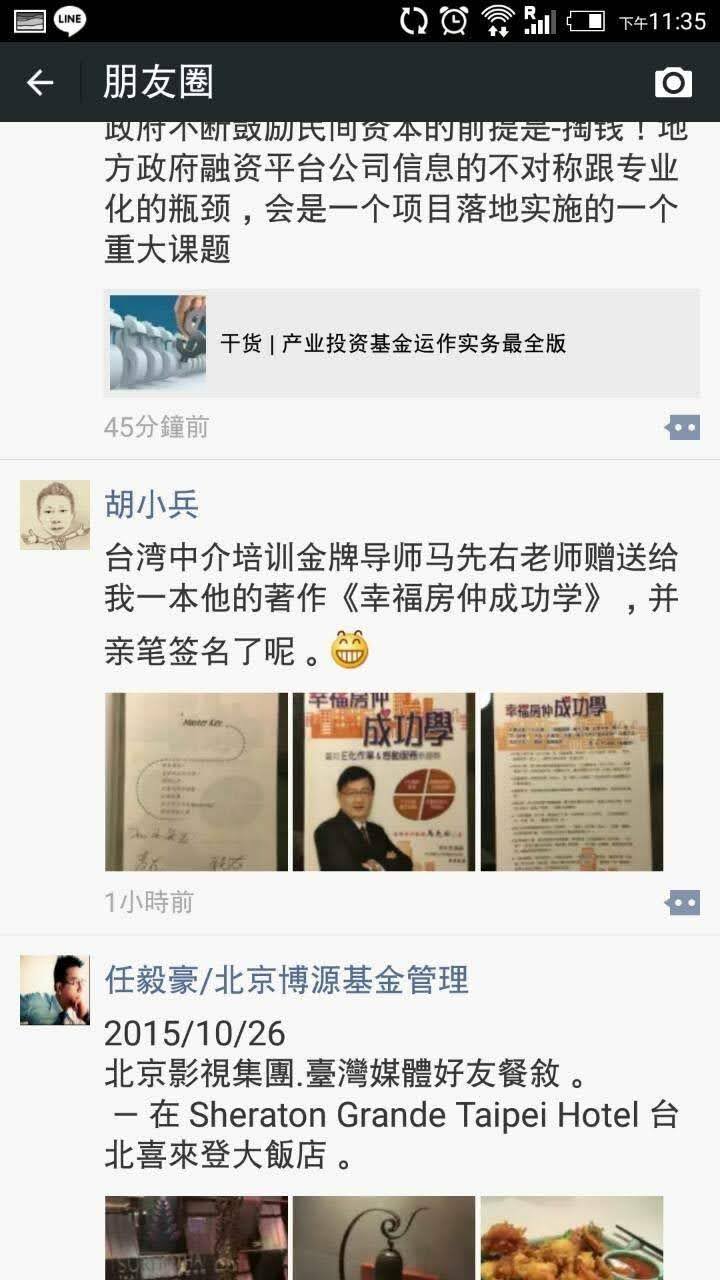The image size is (720, 1280).
Task: Open comment menu on the 1小時前 post
Action: click(682, 903)
